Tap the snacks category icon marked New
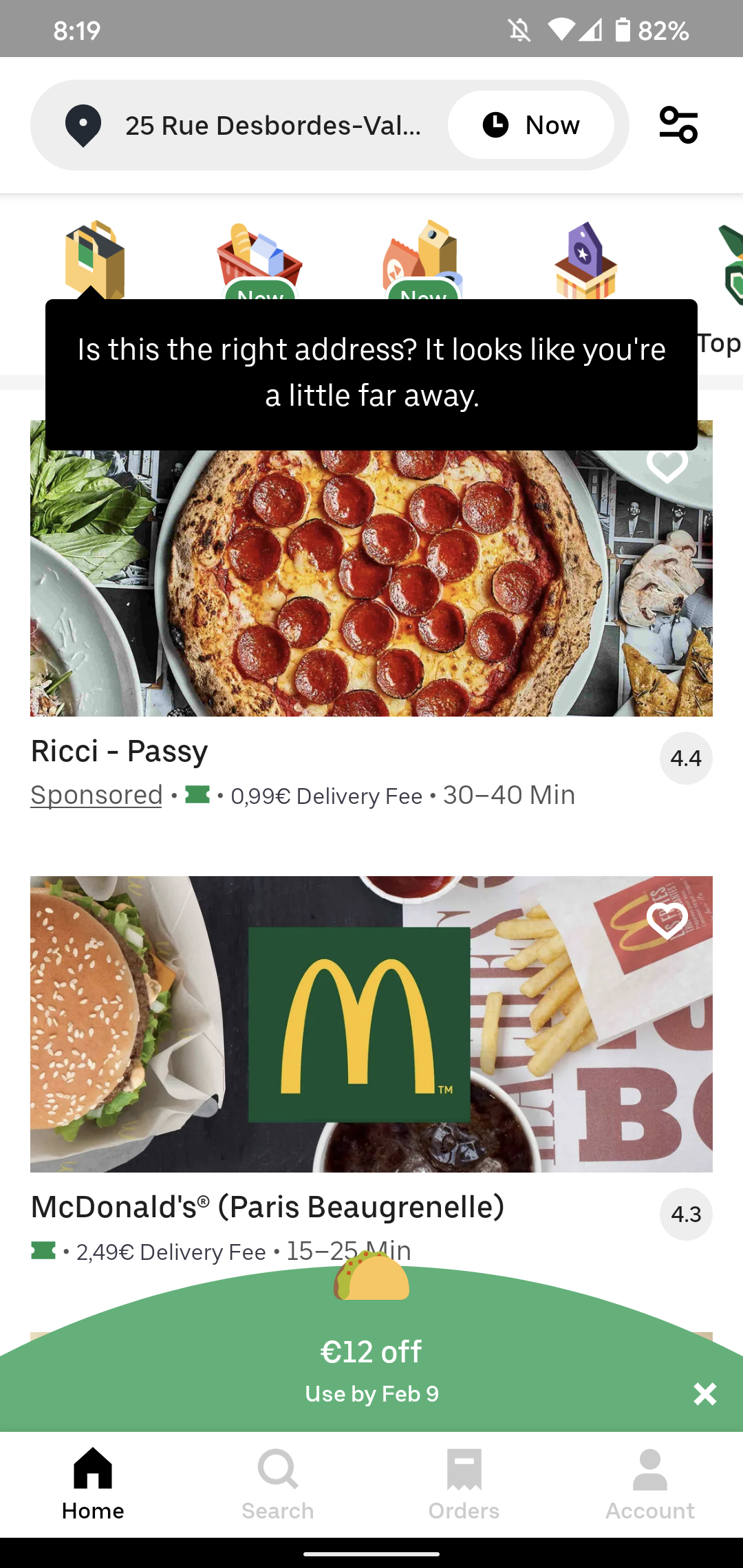Screen dimensions: 743x1568 [422, 261]
